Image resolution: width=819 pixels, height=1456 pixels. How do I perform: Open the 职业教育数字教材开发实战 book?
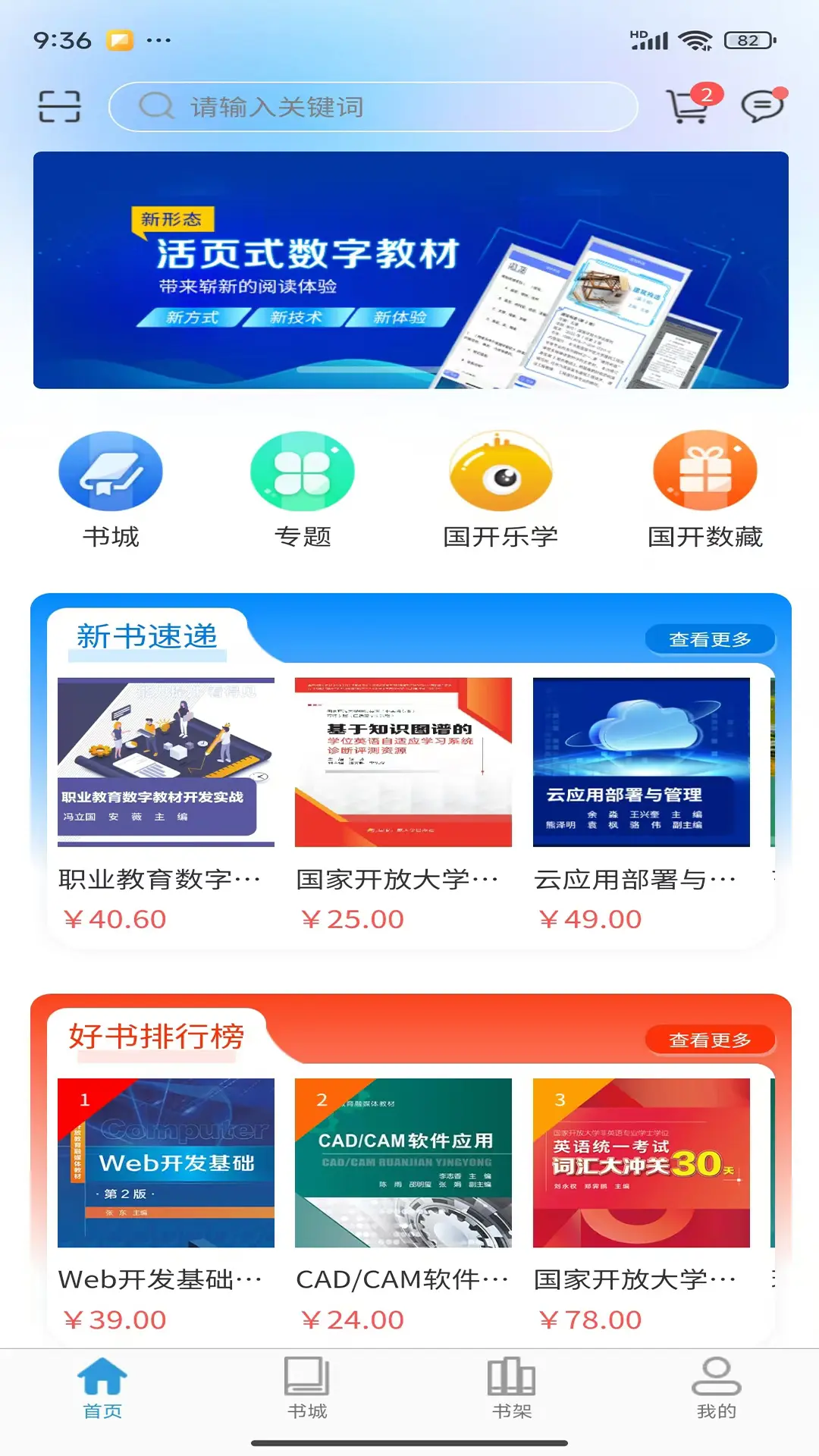166,762
